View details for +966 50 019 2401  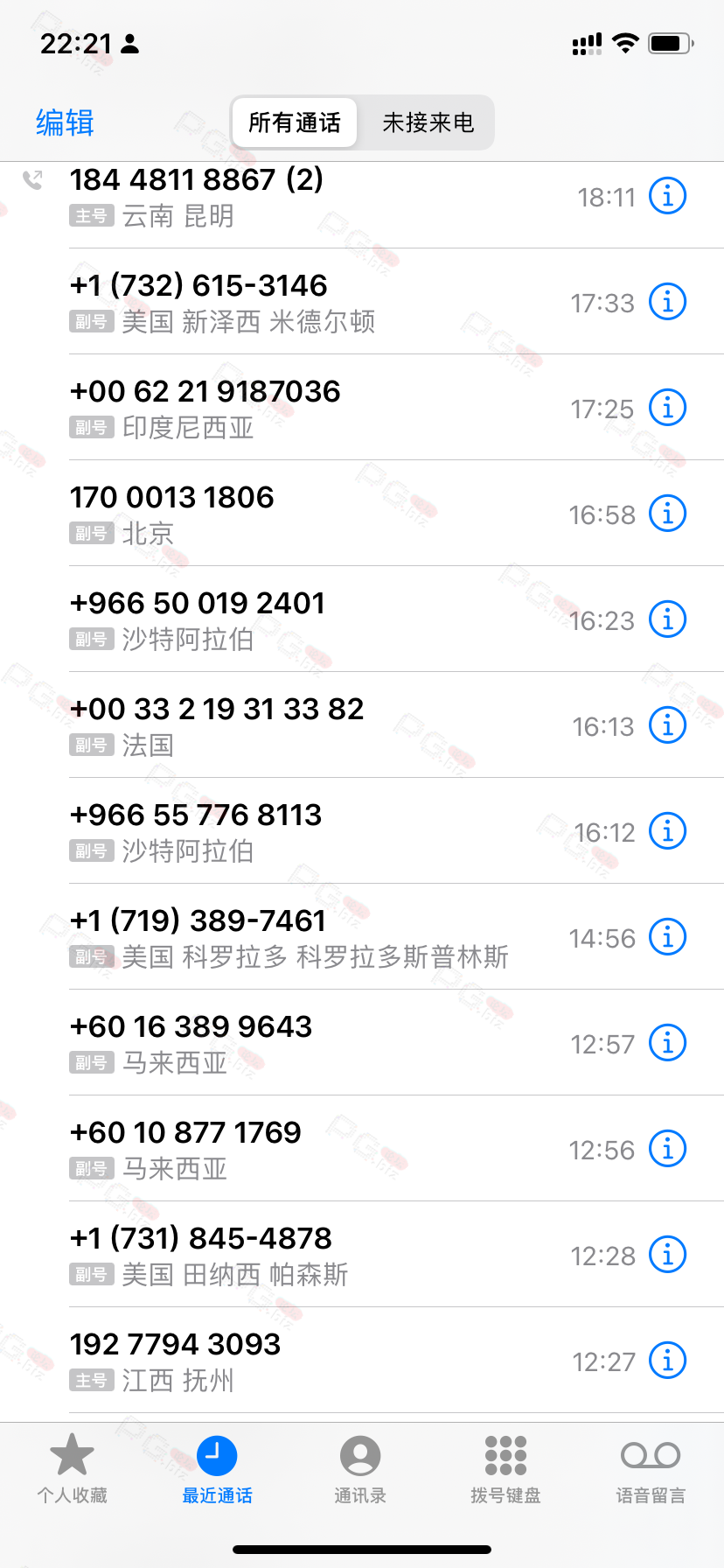click(667, 619)
